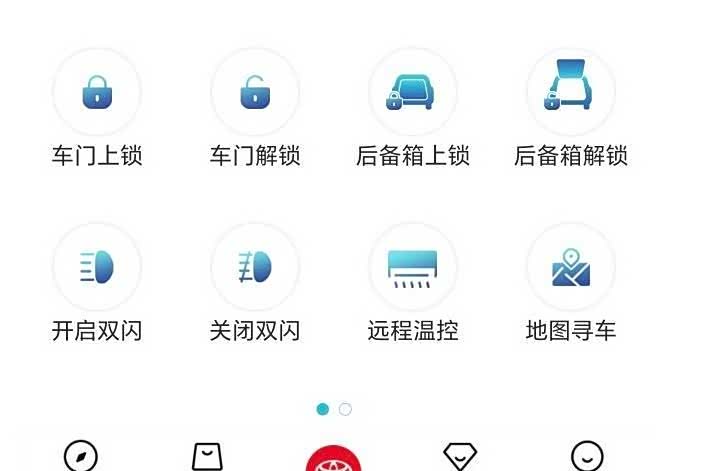Lock the trunk (后备箱上锁)
702x471 pixels.
[412, 93]
